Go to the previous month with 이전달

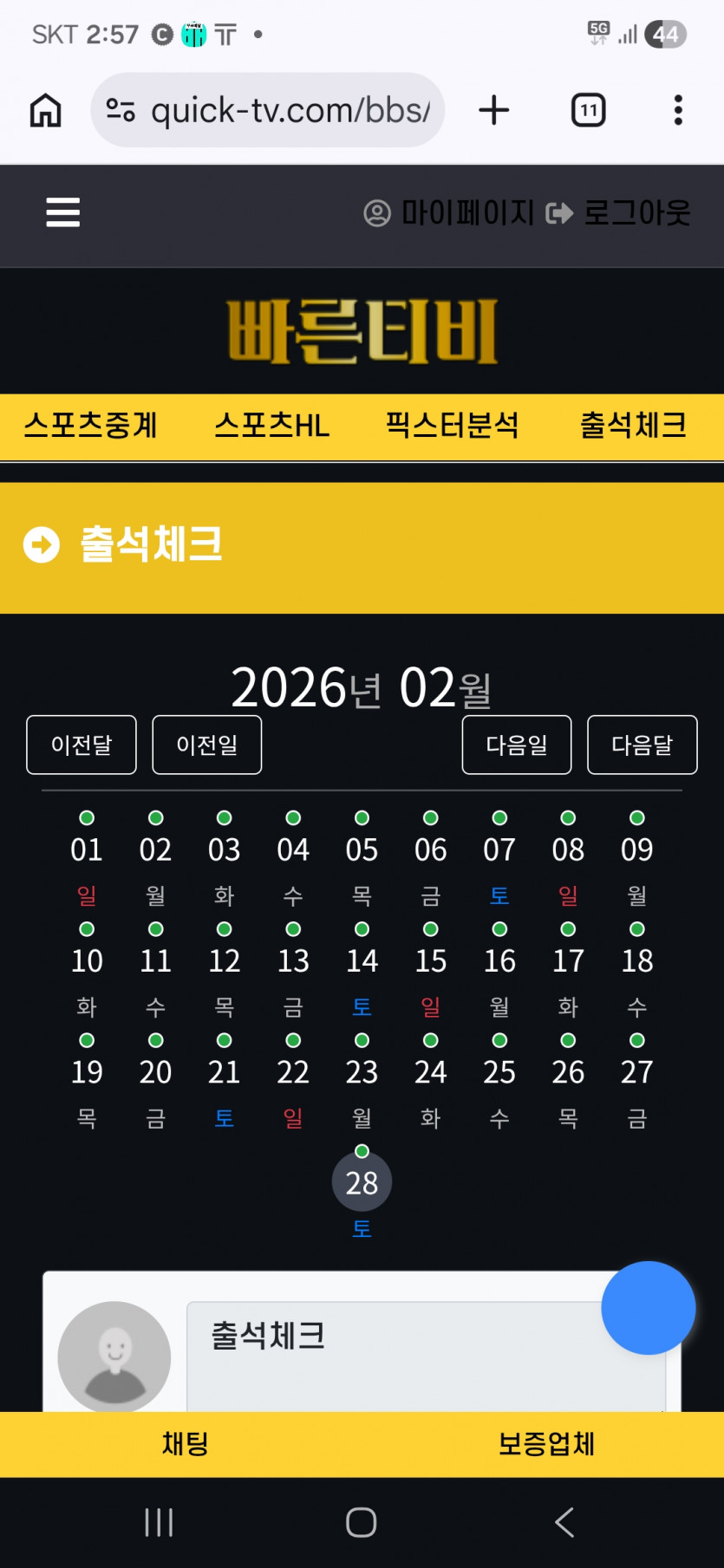(x=82, y=745)
